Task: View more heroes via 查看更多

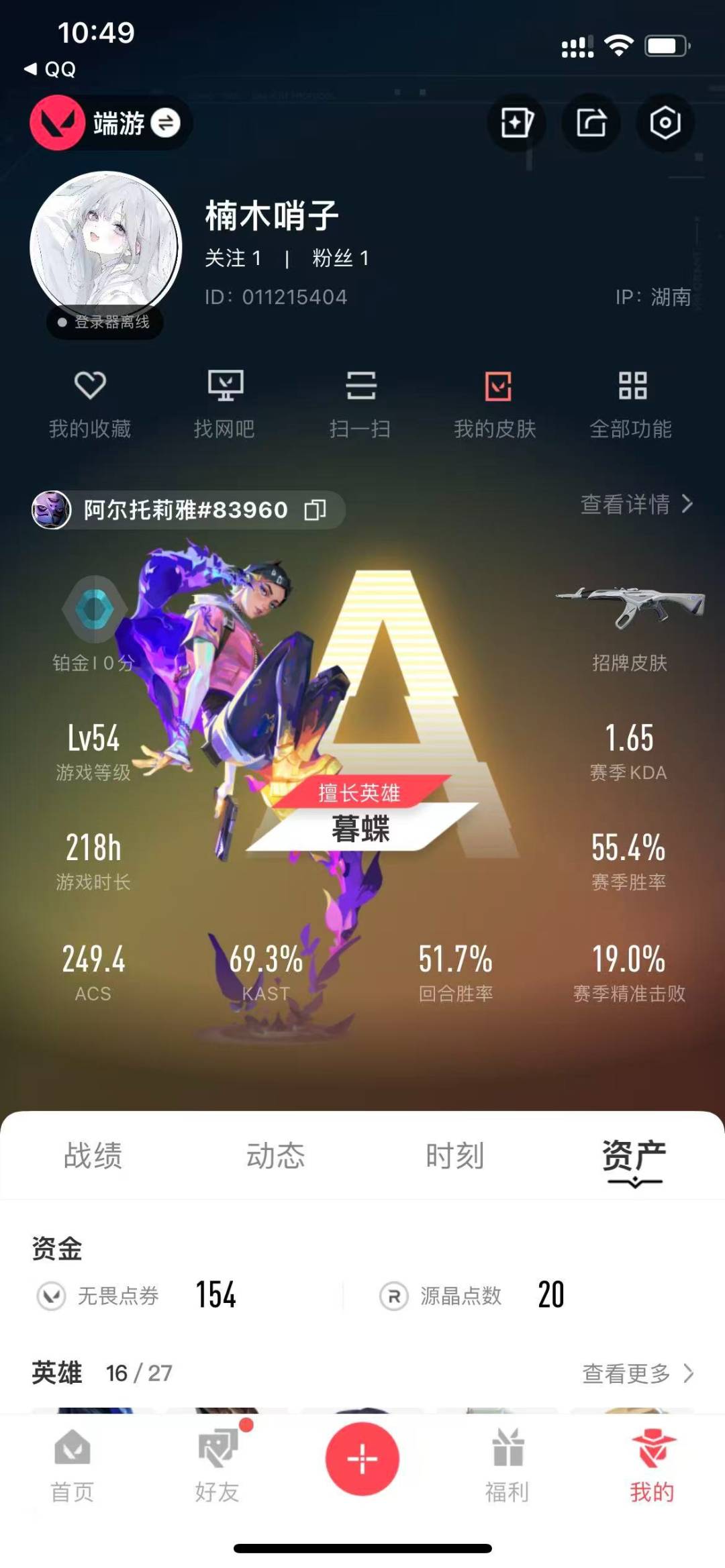Action: (x=636, y=1373)
